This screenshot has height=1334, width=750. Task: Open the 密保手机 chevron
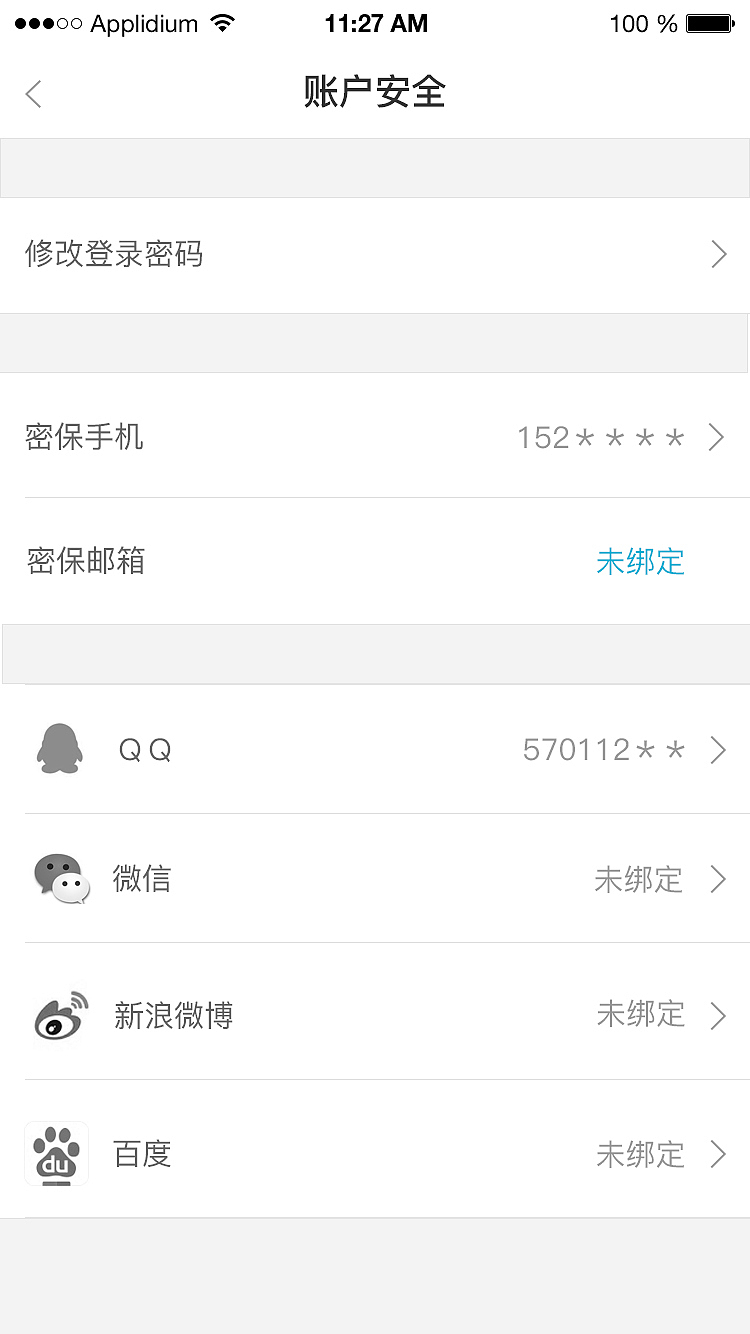coord(718,437)
